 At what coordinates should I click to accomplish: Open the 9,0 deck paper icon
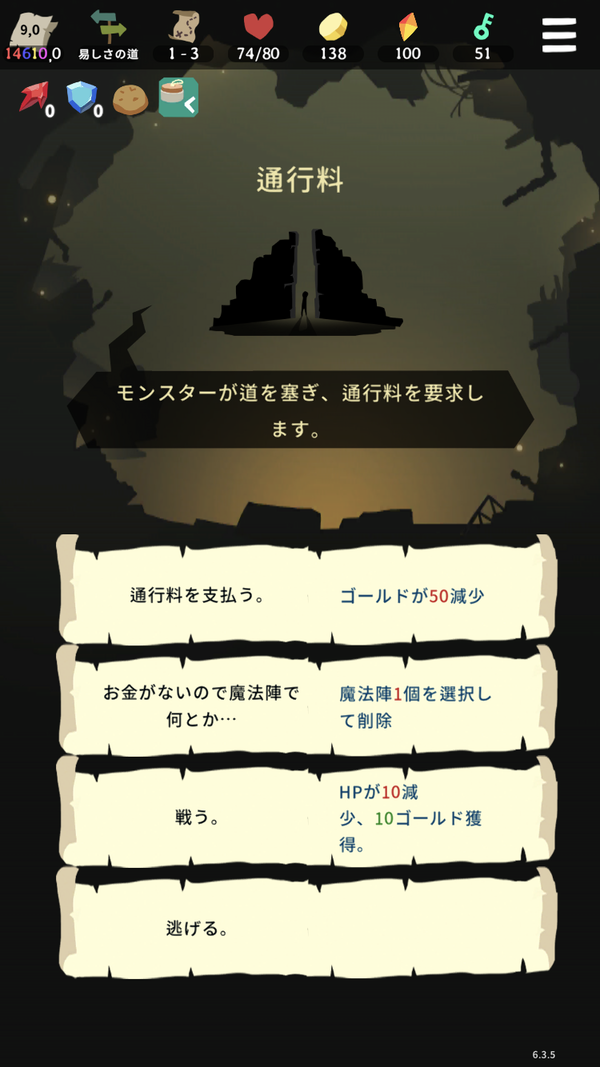pyautogui.click(x=33, y=29)
